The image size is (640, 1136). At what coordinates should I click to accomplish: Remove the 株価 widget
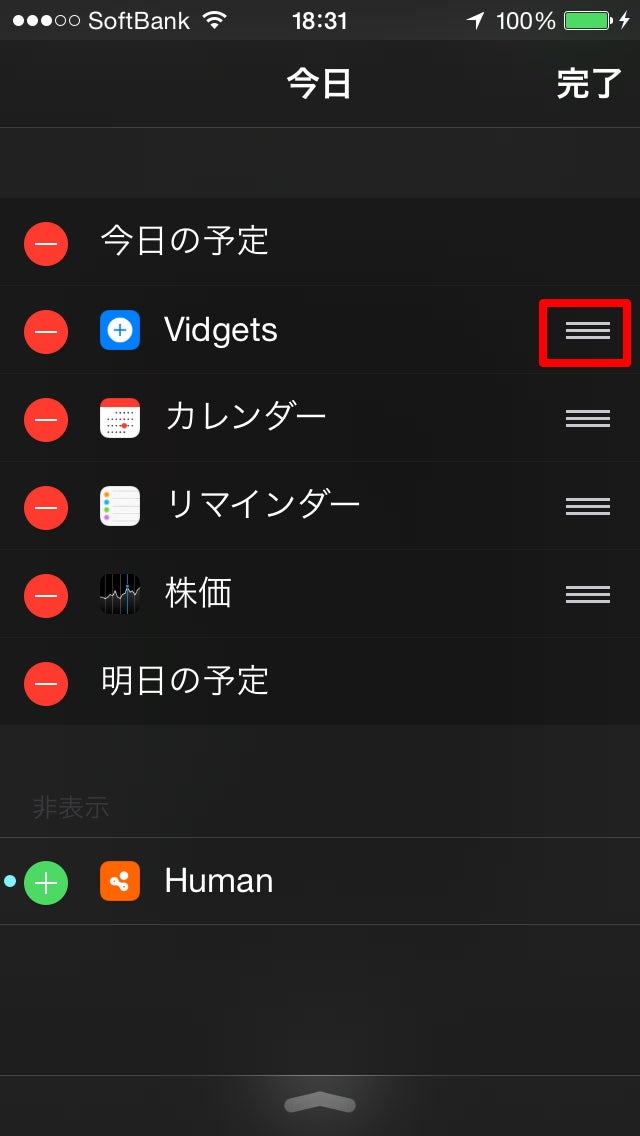click(46, 595)
